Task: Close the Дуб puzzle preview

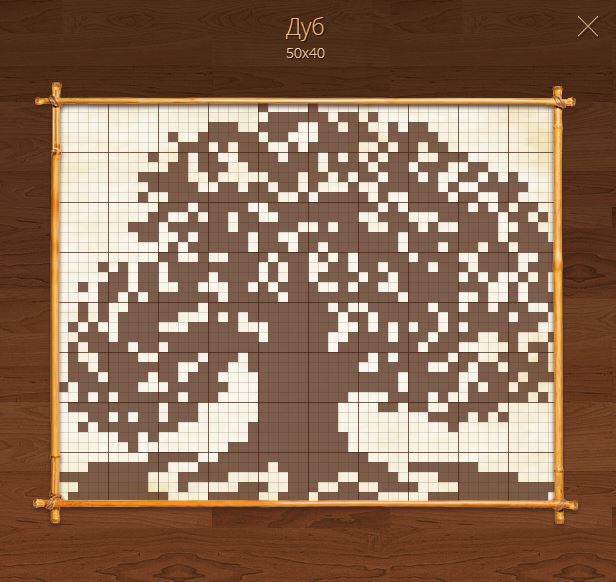Action: [x=587, y=27]
